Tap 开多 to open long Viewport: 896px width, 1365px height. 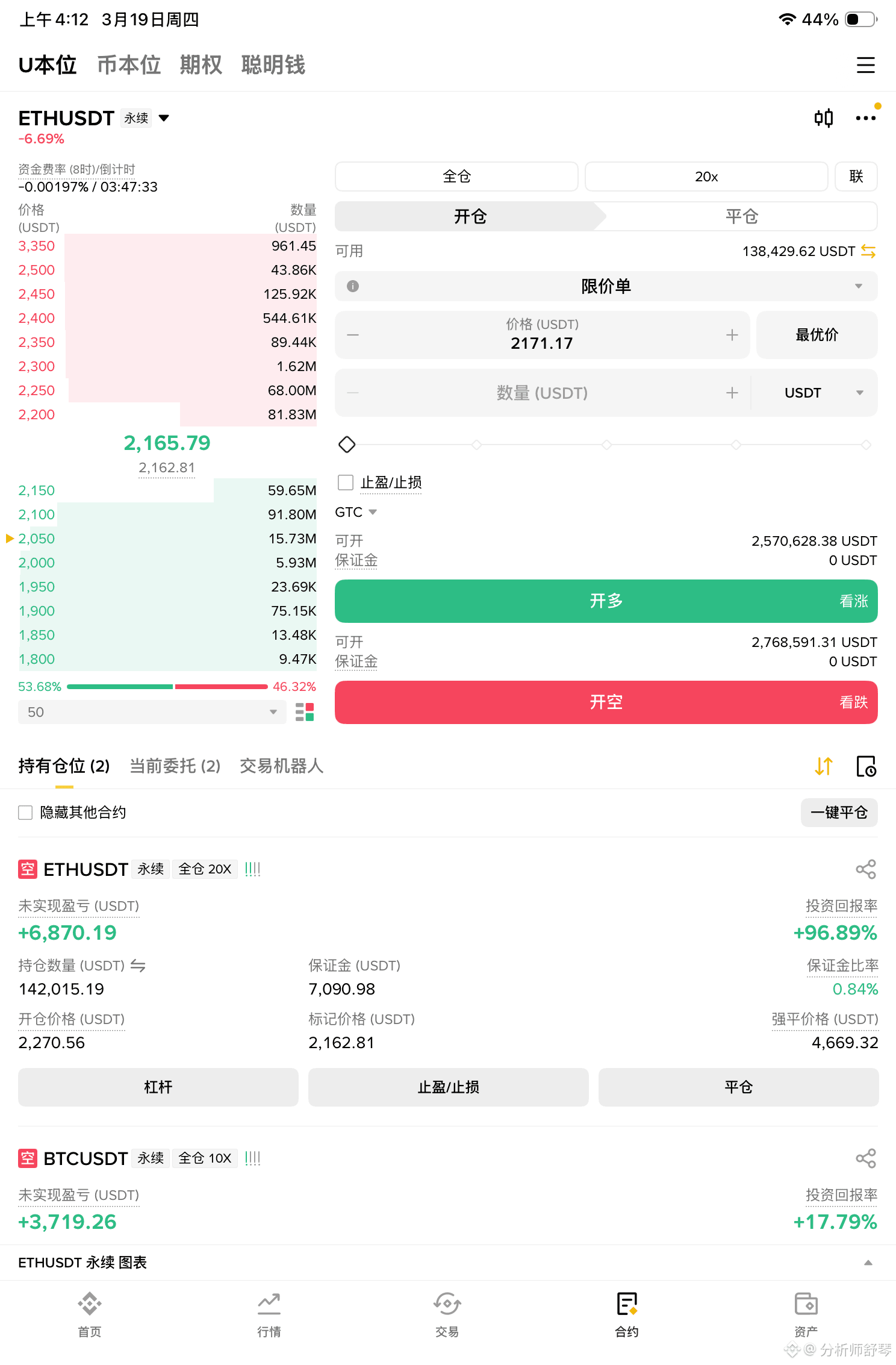click(x=606, y=601)
